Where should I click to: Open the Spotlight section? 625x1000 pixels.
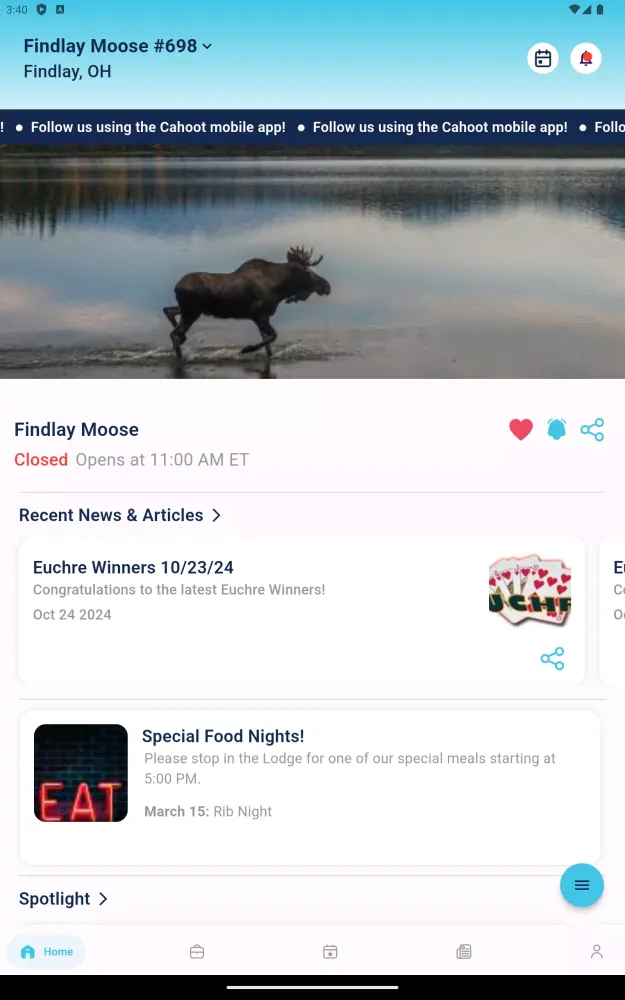pyautogui.click(x=63, y=899)
